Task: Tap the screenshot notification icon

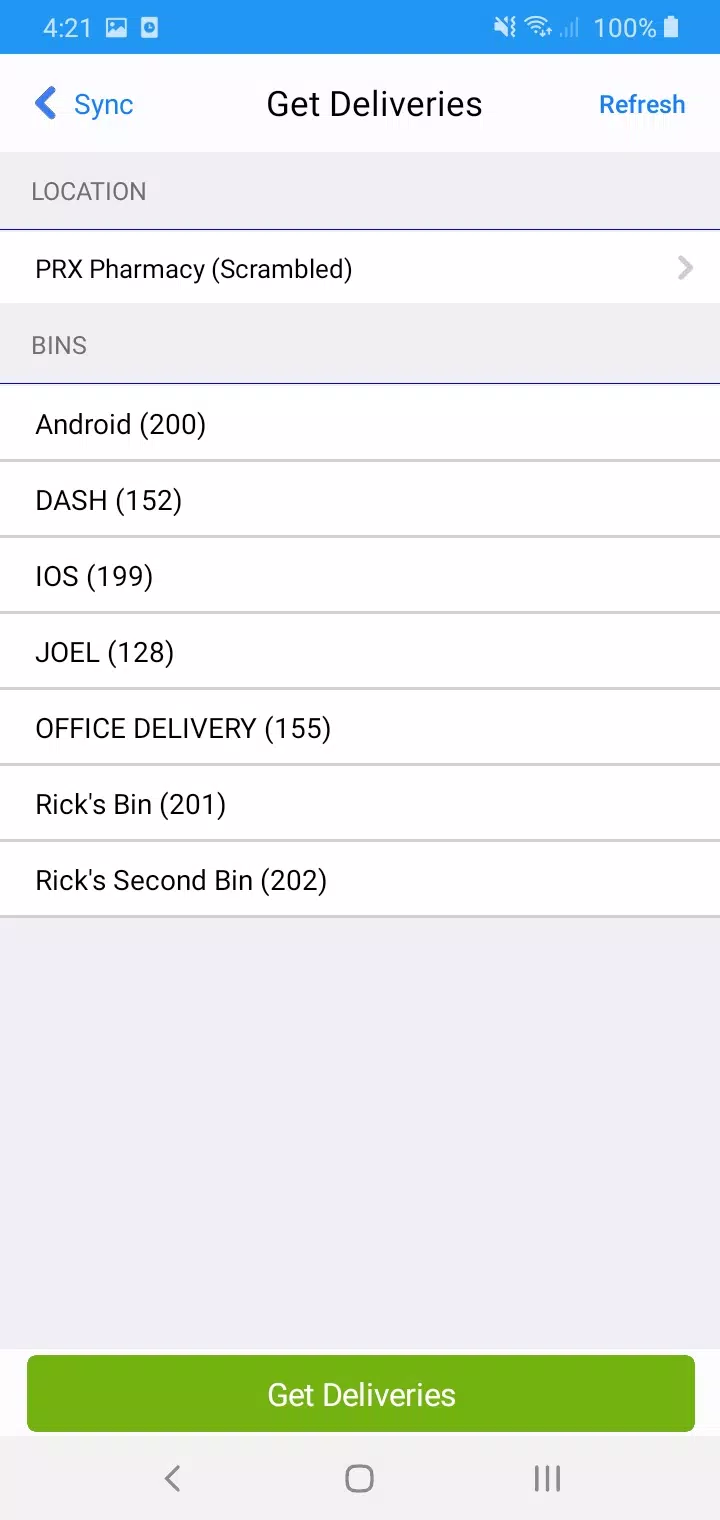Action: click(x=152, y=27)
